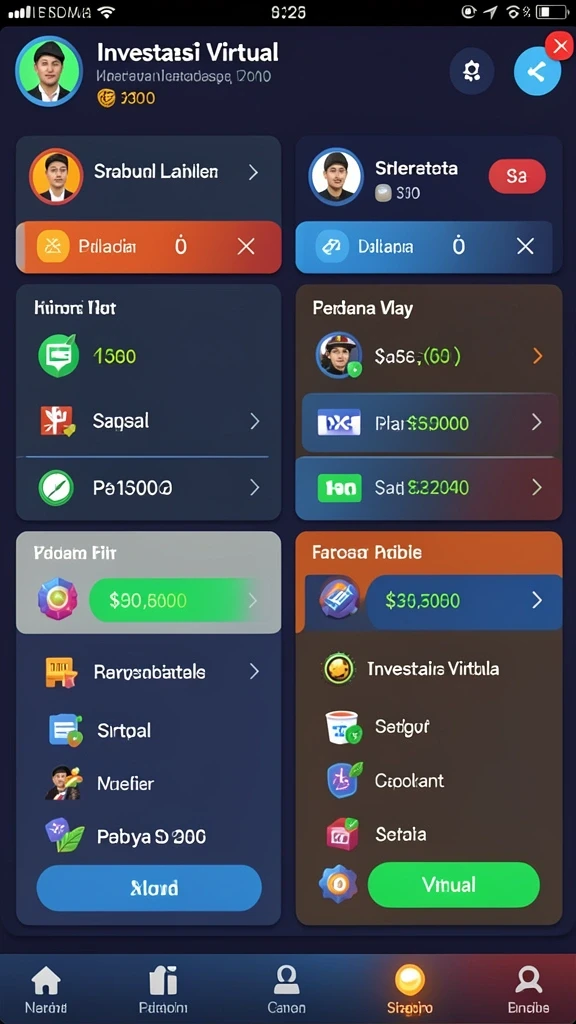This screenshot has width=576, height=1024.
Task: Open the settings gear icon
Action: (472, 71)
